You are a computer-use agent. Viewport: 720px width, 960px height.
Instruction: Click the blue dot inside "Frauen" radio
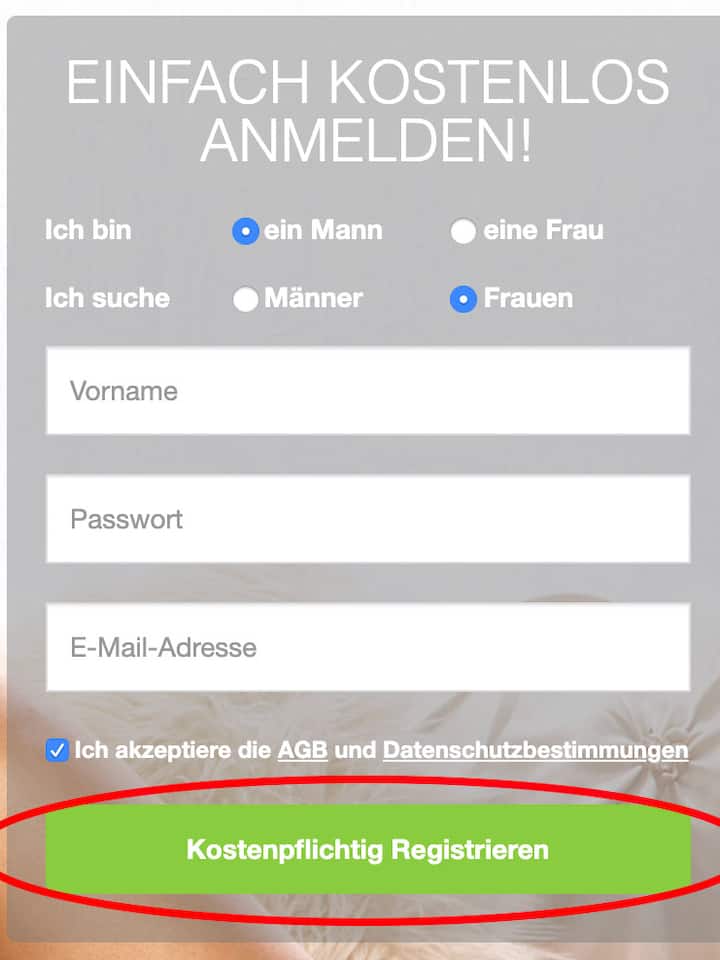(463, 298)
